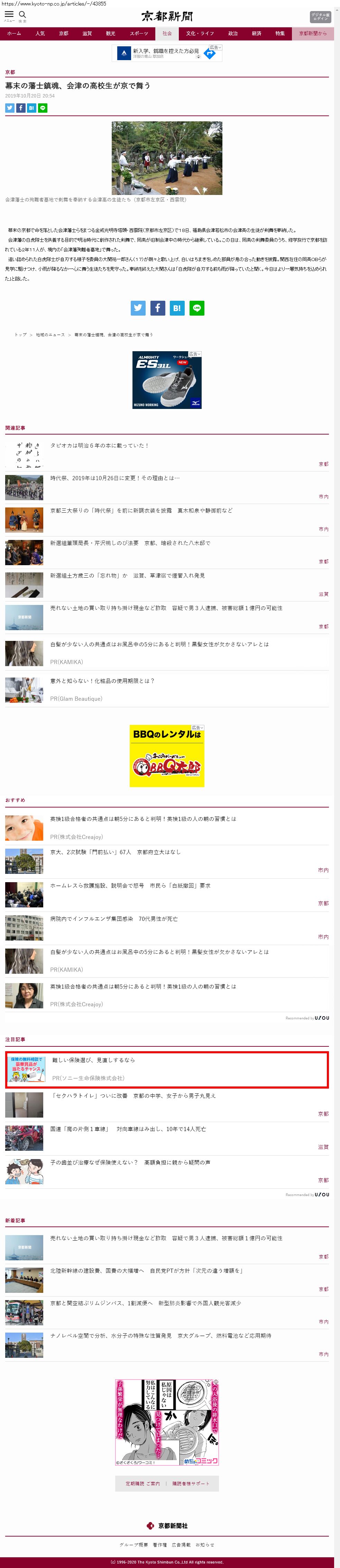Viewport: 340px width, 1568px height.
Task: Open the search icon in the header
Action: click(x=22, y=15)
